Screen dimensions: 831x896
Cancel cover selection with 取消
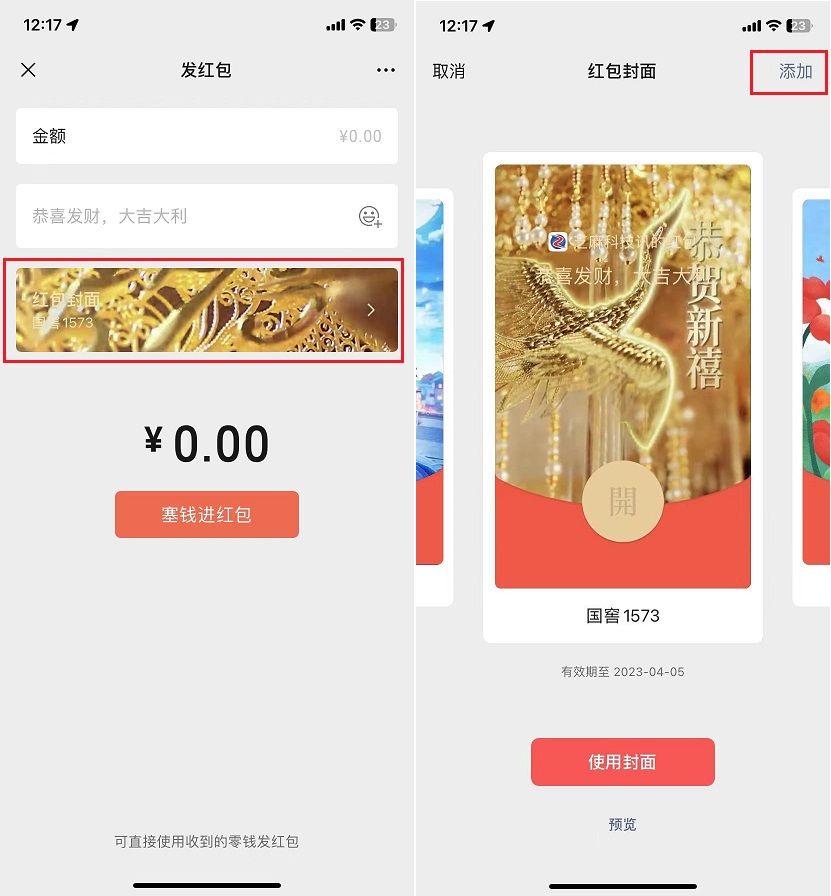tap(448, 71)
